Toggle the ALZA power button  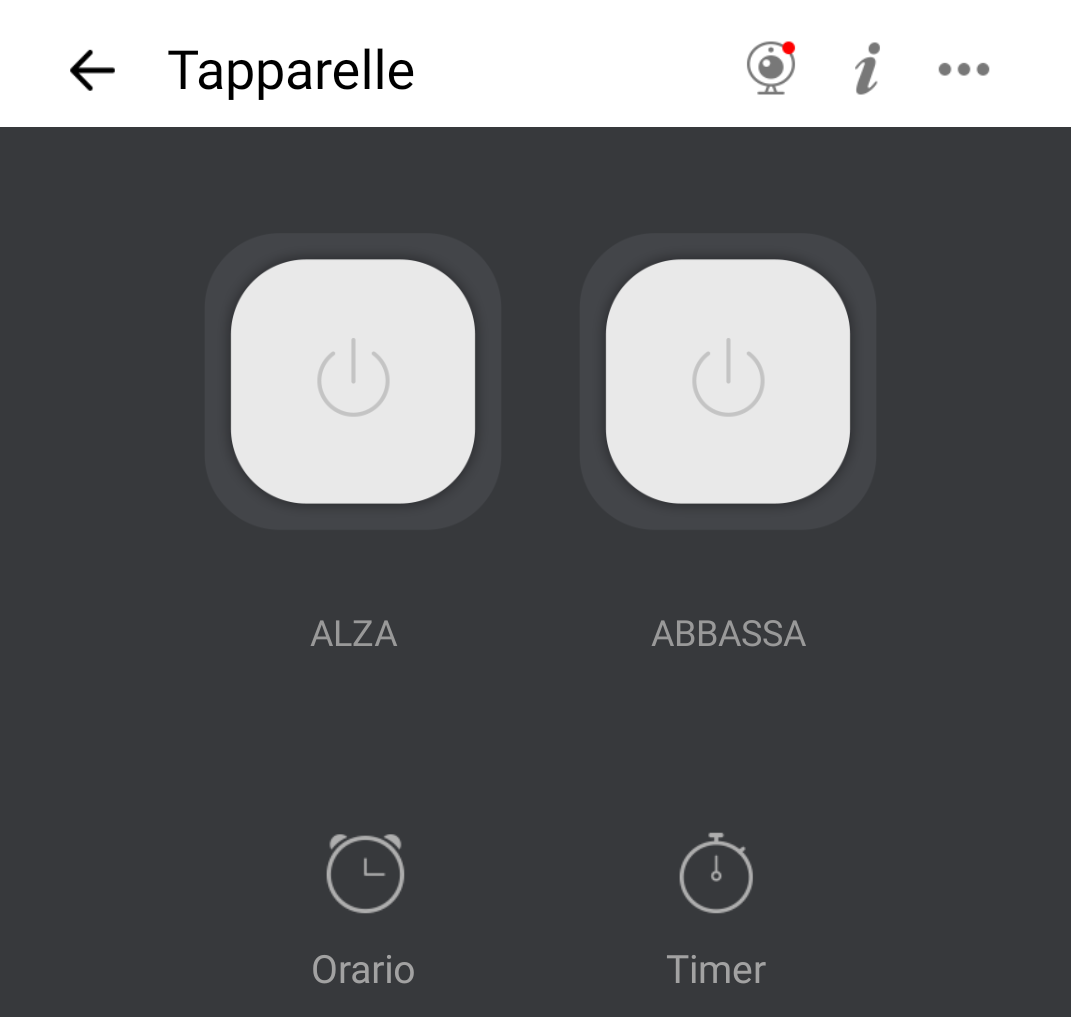tap(353, 381)
